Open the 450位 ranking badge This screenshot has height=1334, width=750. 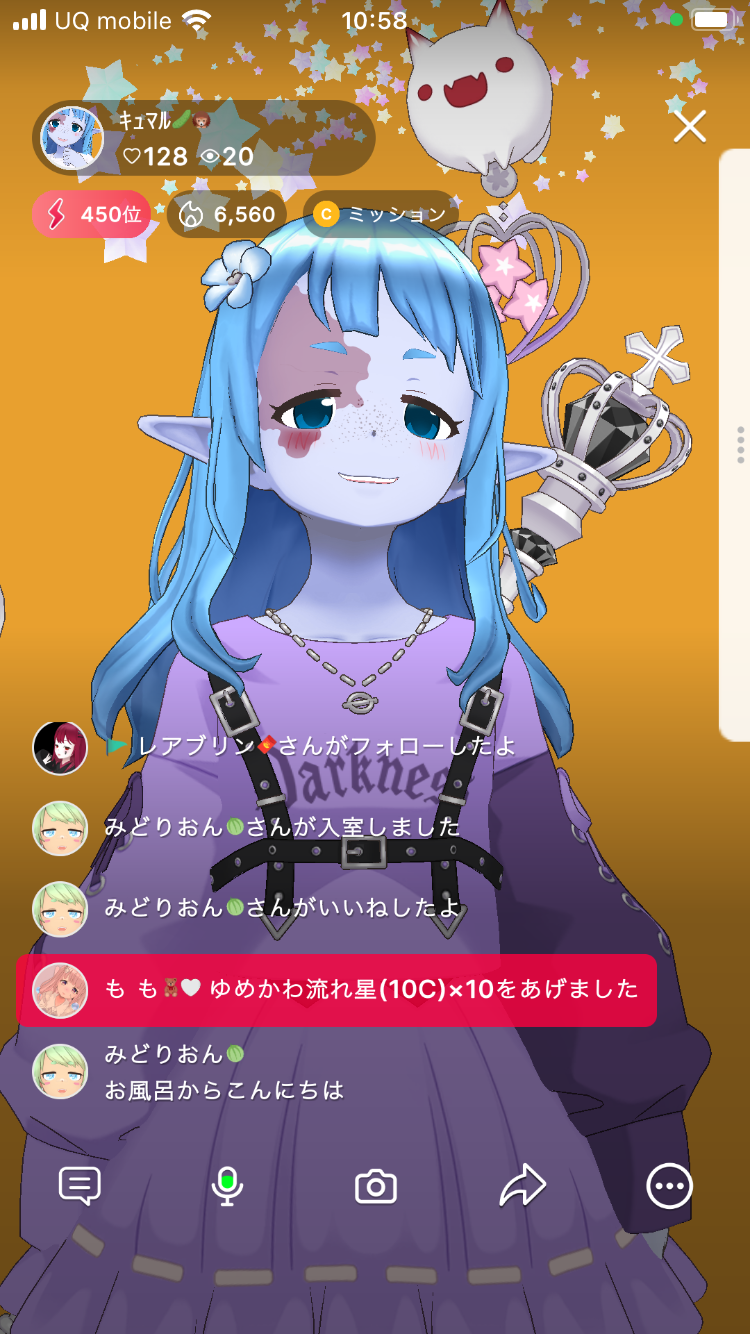[x=92, y=214]
